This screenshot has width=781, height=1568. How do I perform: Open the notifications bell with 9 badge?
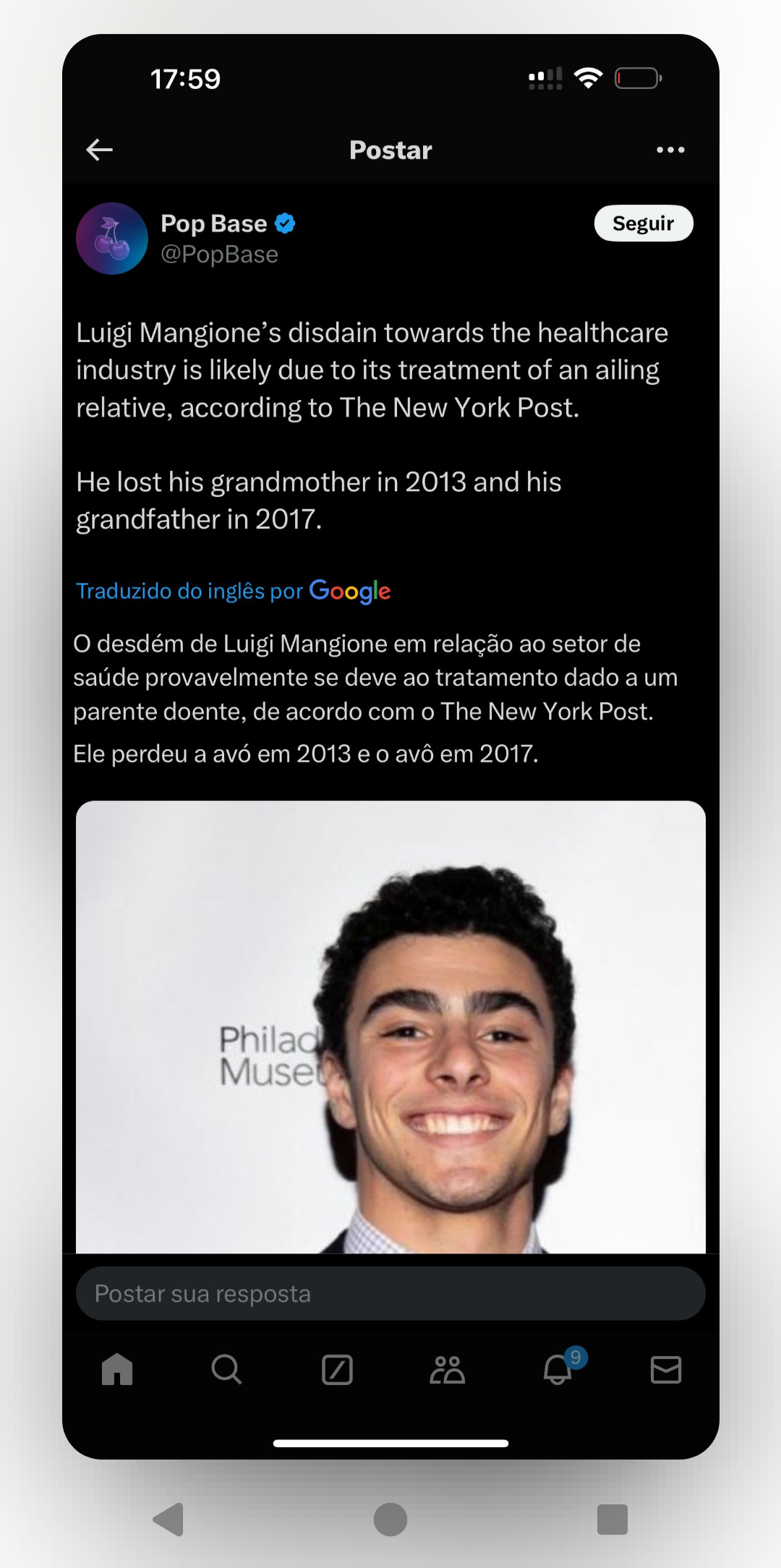pos(558,1369)
